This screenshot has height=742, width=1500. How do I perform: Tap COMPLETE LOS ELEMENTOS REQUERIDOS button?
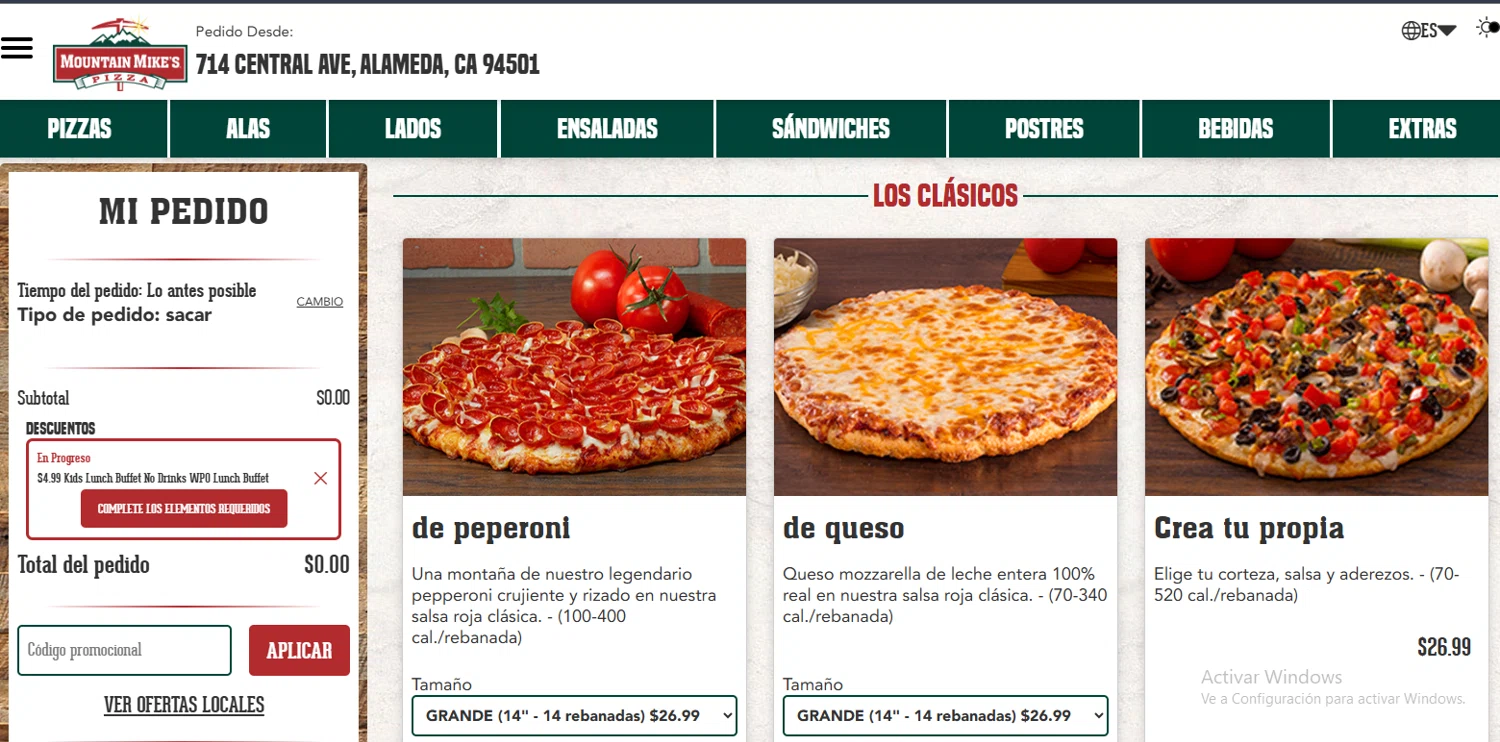coord(184,508)
